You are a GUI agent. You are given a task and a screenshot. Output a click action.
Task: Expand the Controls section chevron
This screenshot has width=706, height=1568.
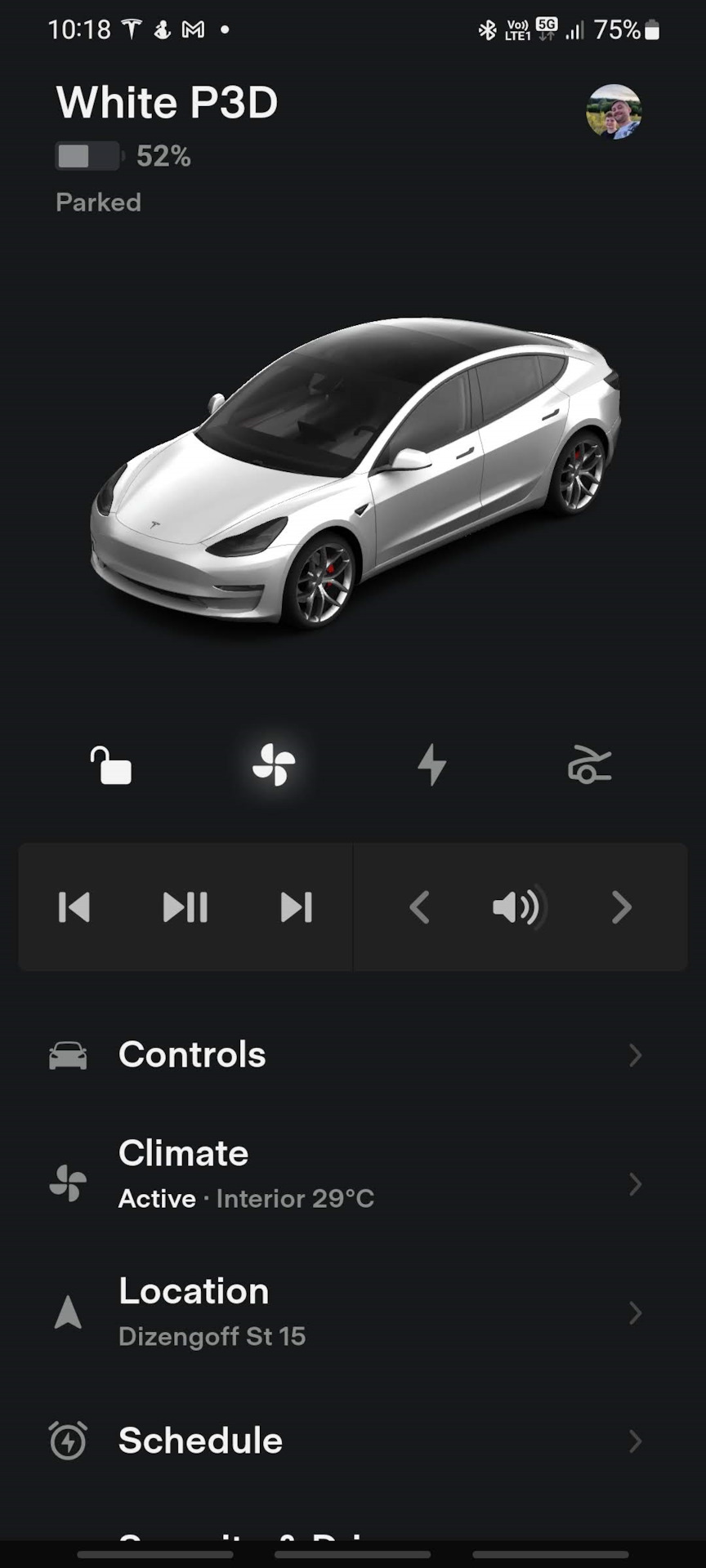(637, 1054)
